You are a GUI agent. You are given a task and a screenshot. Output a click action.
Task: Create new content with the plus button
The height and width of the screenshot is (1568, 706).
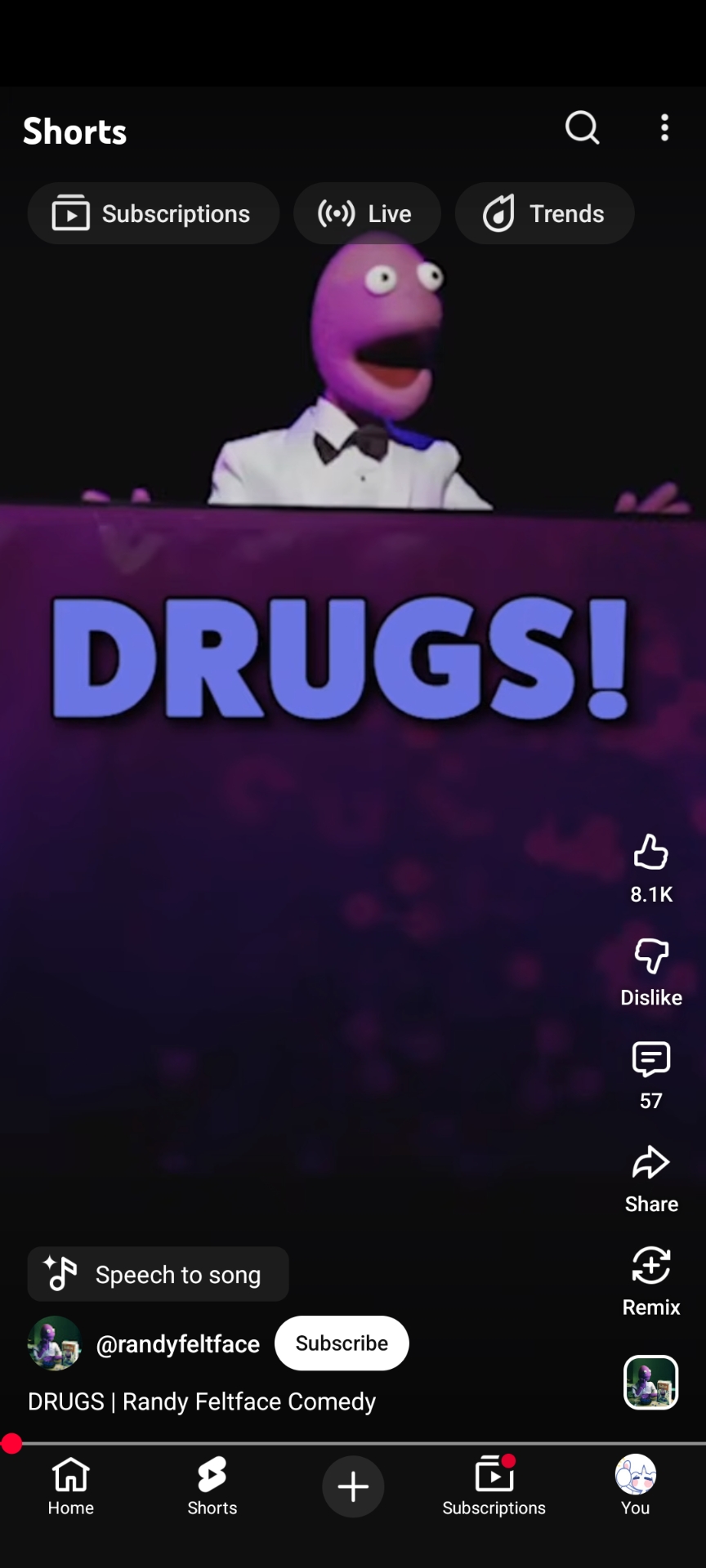point(353,1486)
